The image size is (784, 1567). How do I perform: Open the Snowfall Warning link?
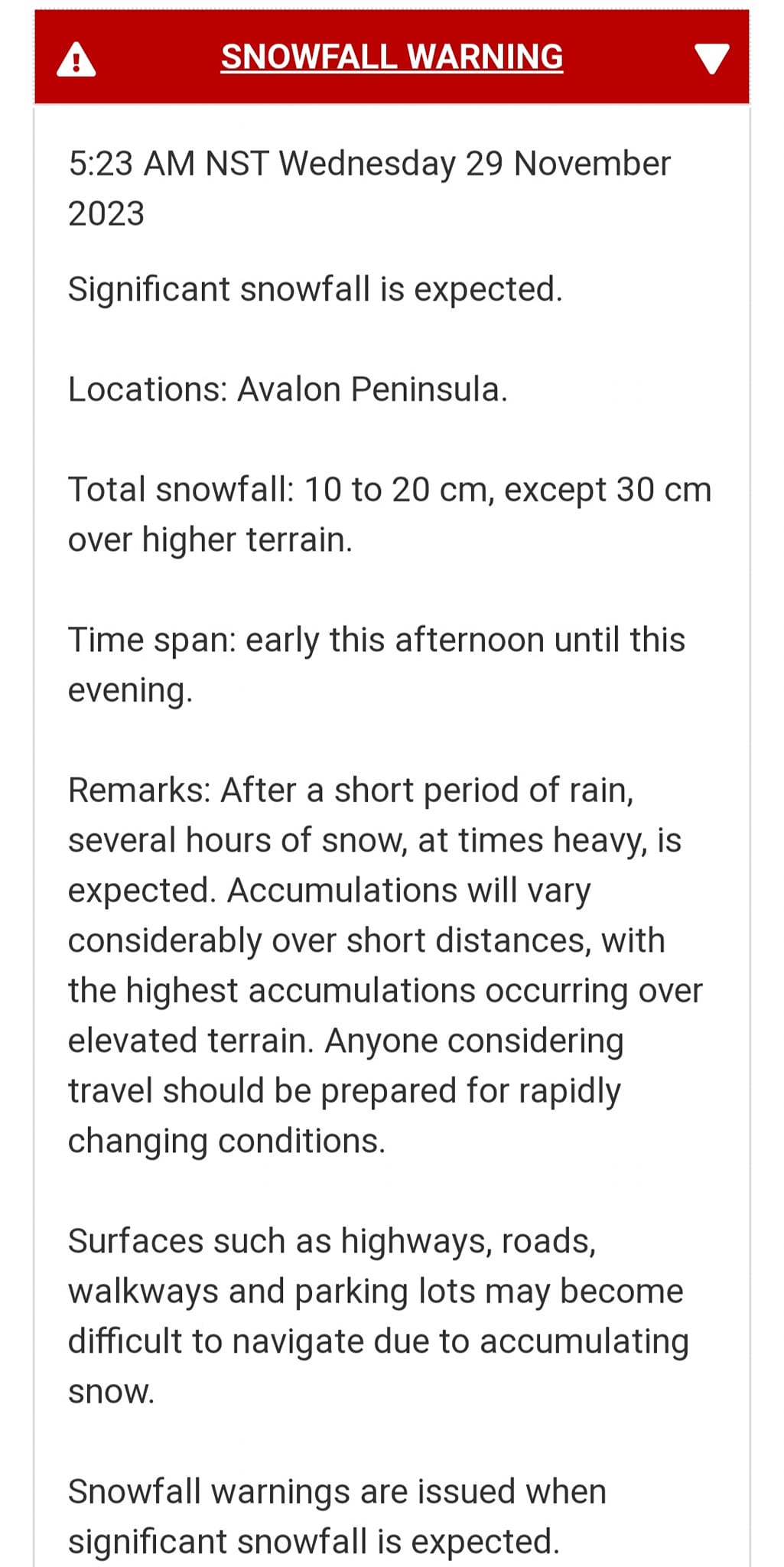[392, 57]
